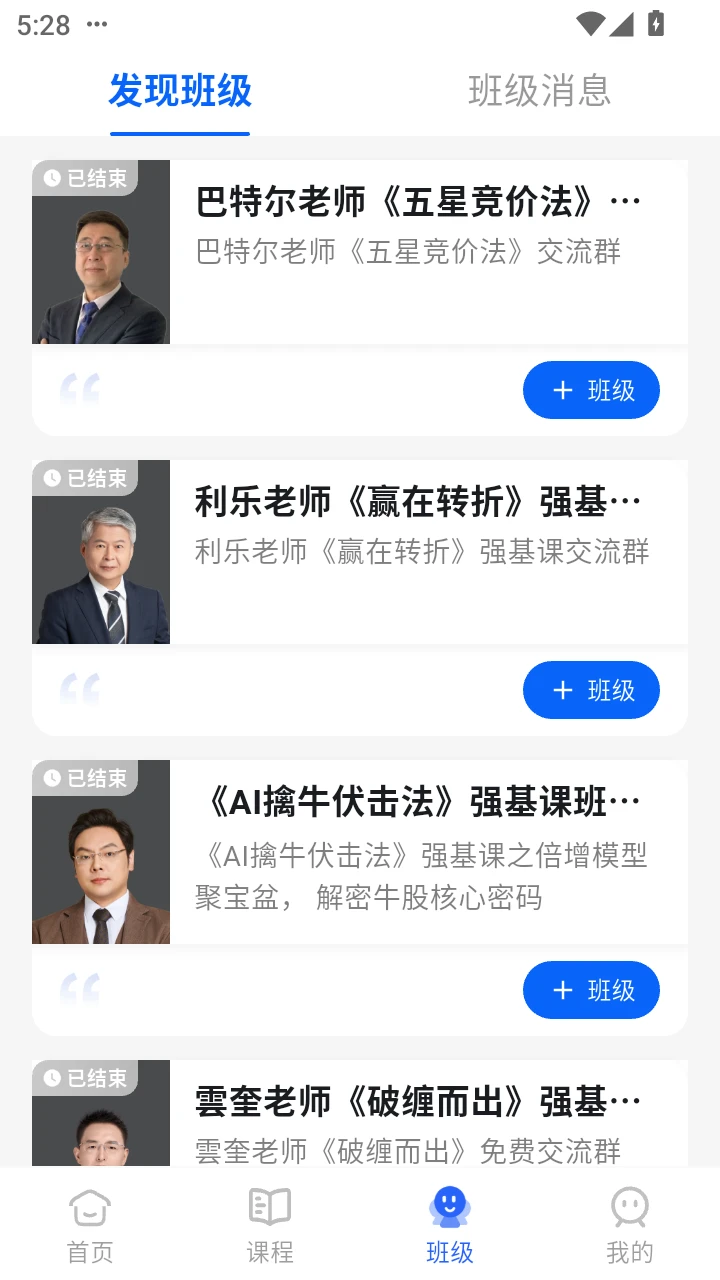
Task: Expand the truncated 巴特尔老师《五星竞价法》 title
Action: coord(420,203)
